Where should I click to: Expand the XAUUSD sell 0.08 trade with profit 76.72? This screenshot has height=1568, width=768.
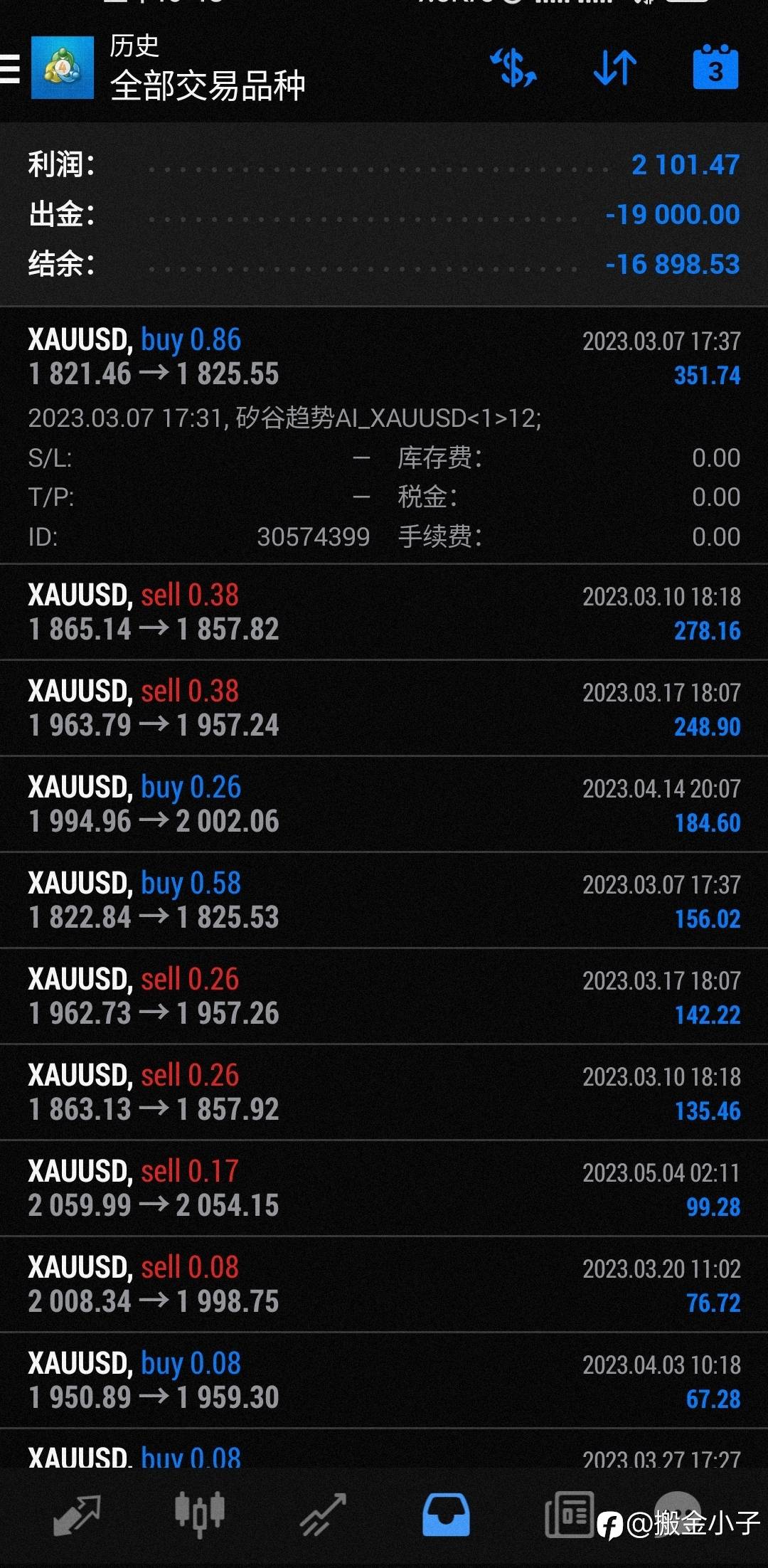tap(384, 1284)
